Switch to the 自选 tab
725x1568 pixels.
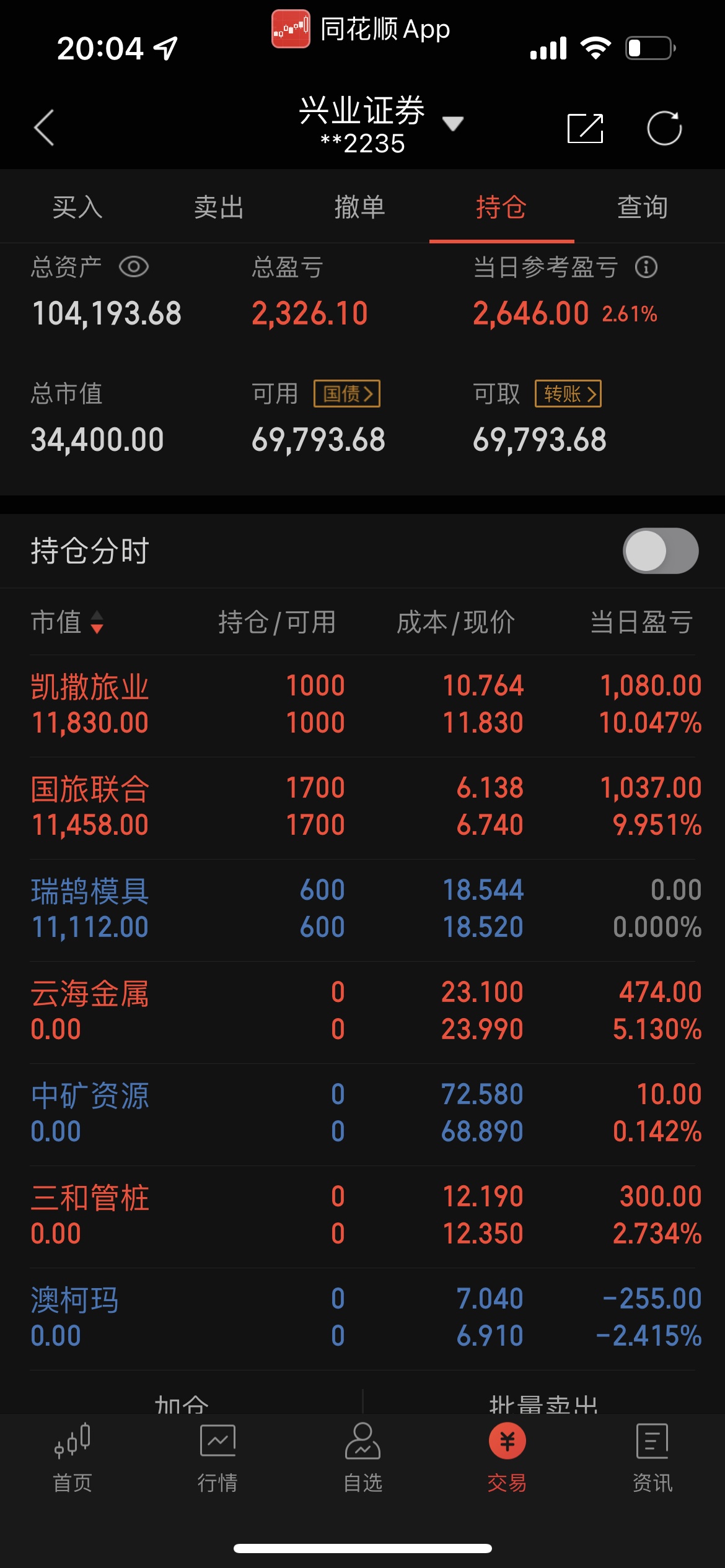[x=362, y=1458]
